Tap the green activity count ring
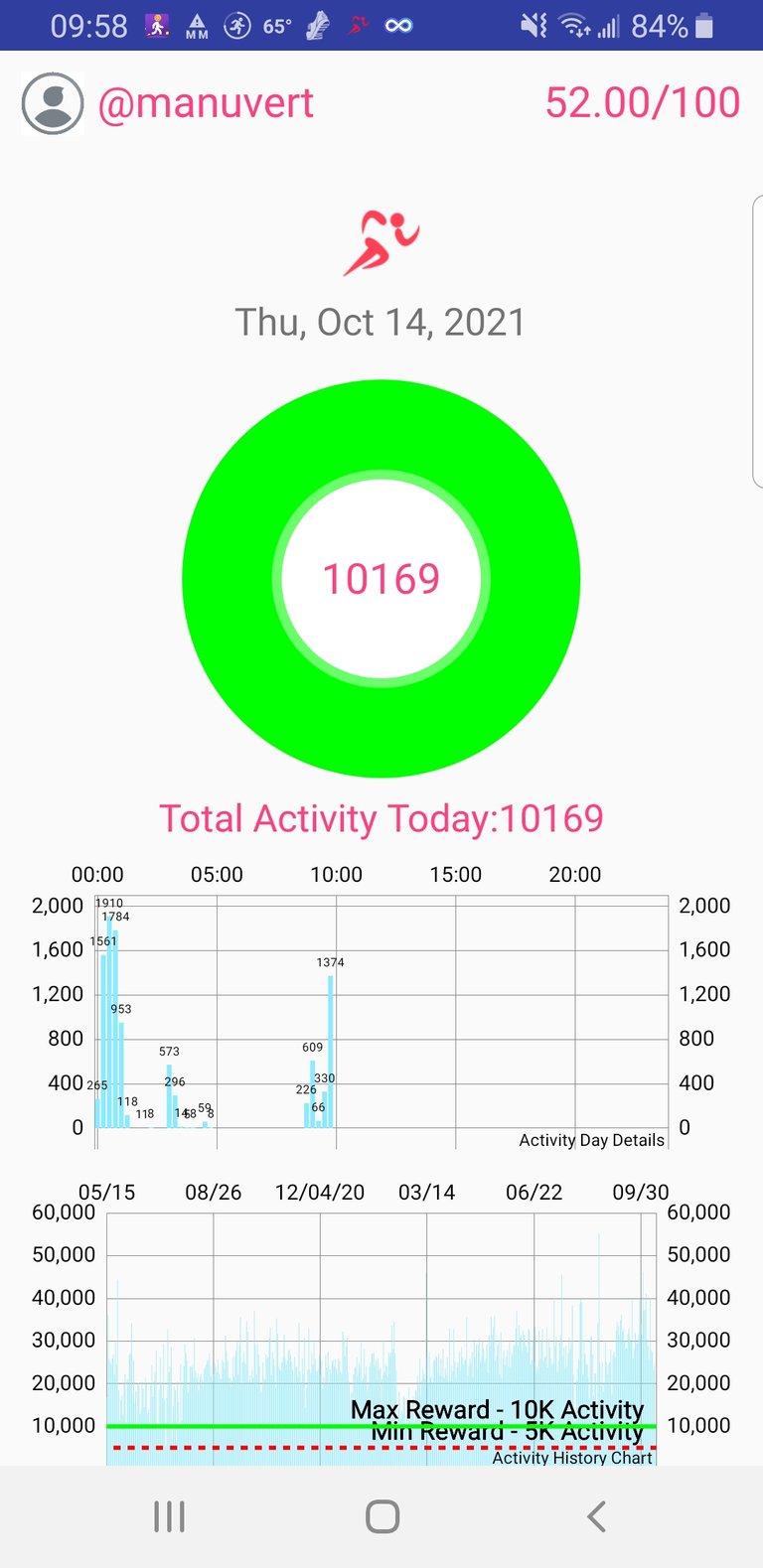The height and width of the screenshot is (1568, 763). tap(381, 579)
